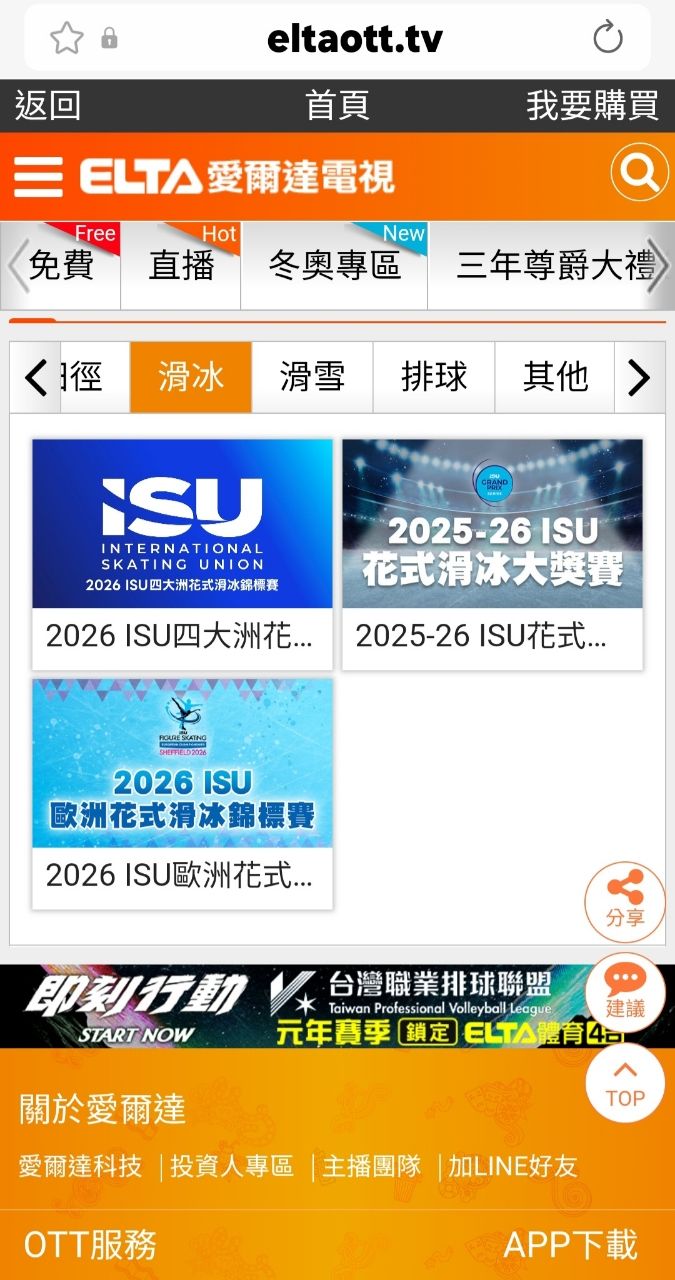Go back with 返回
The height and width of the screenshot is (1280, 675).
[x=47, y=106]
